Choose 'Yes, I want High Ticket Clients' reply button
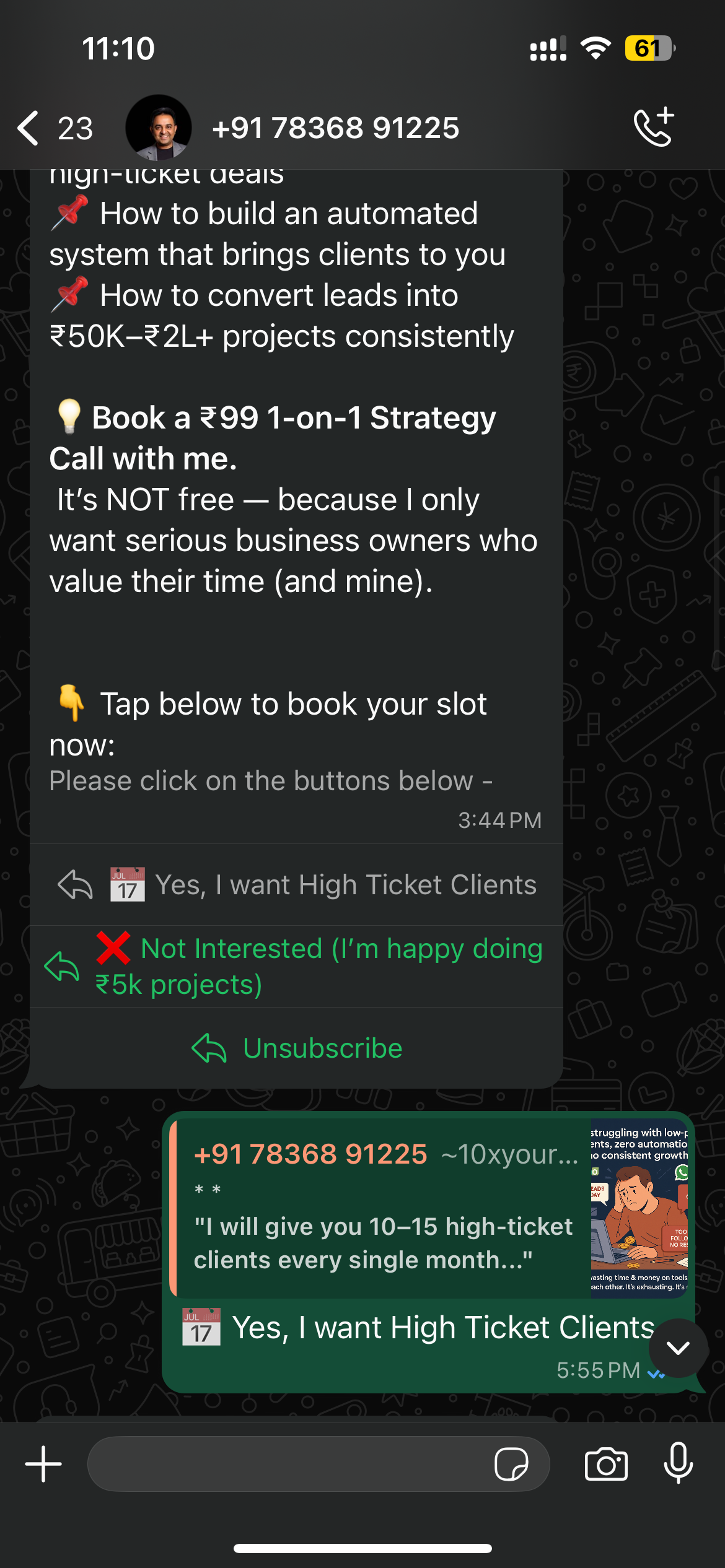Viewport: 725px width, 1568px height. tap(297, 884)
